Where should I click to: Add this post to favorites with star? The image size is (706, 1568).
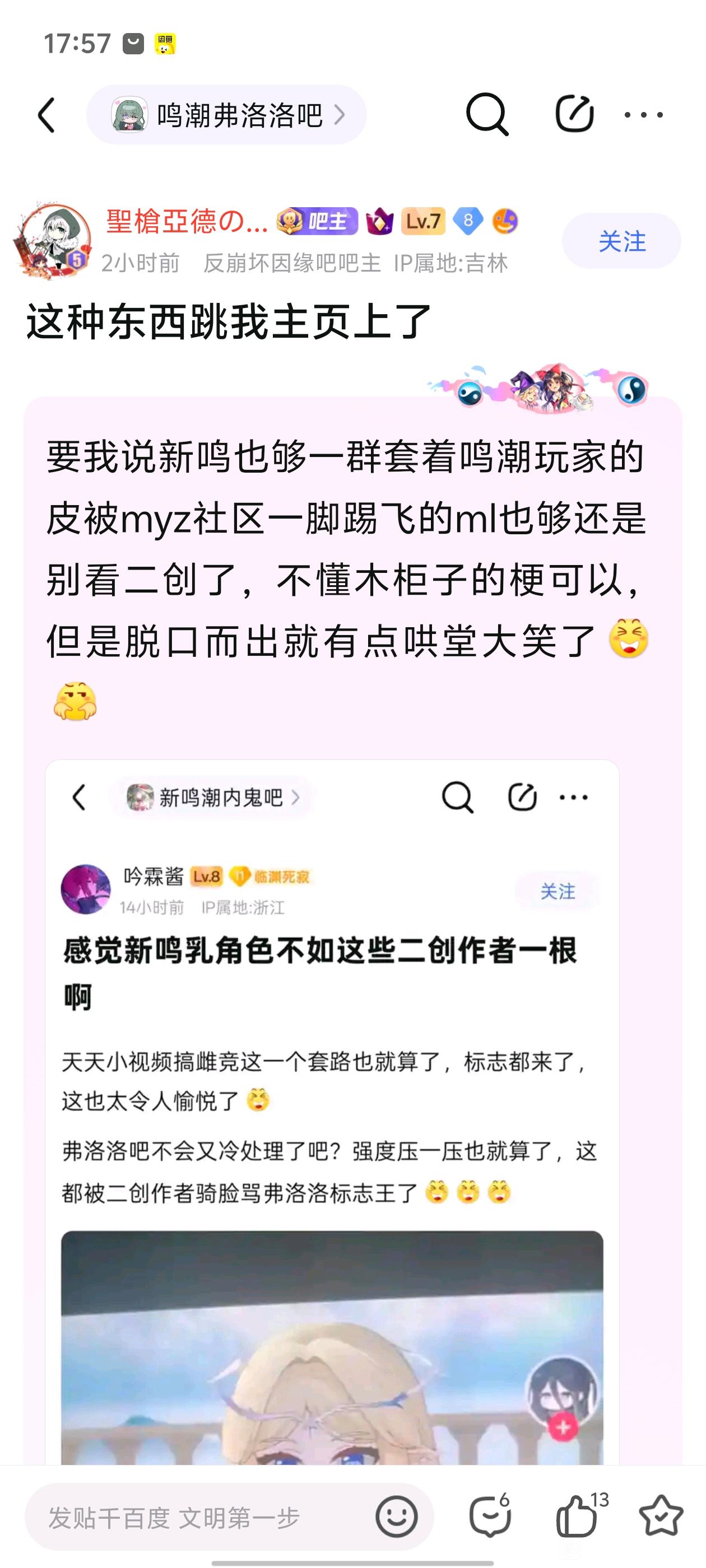coord(661,1516)
